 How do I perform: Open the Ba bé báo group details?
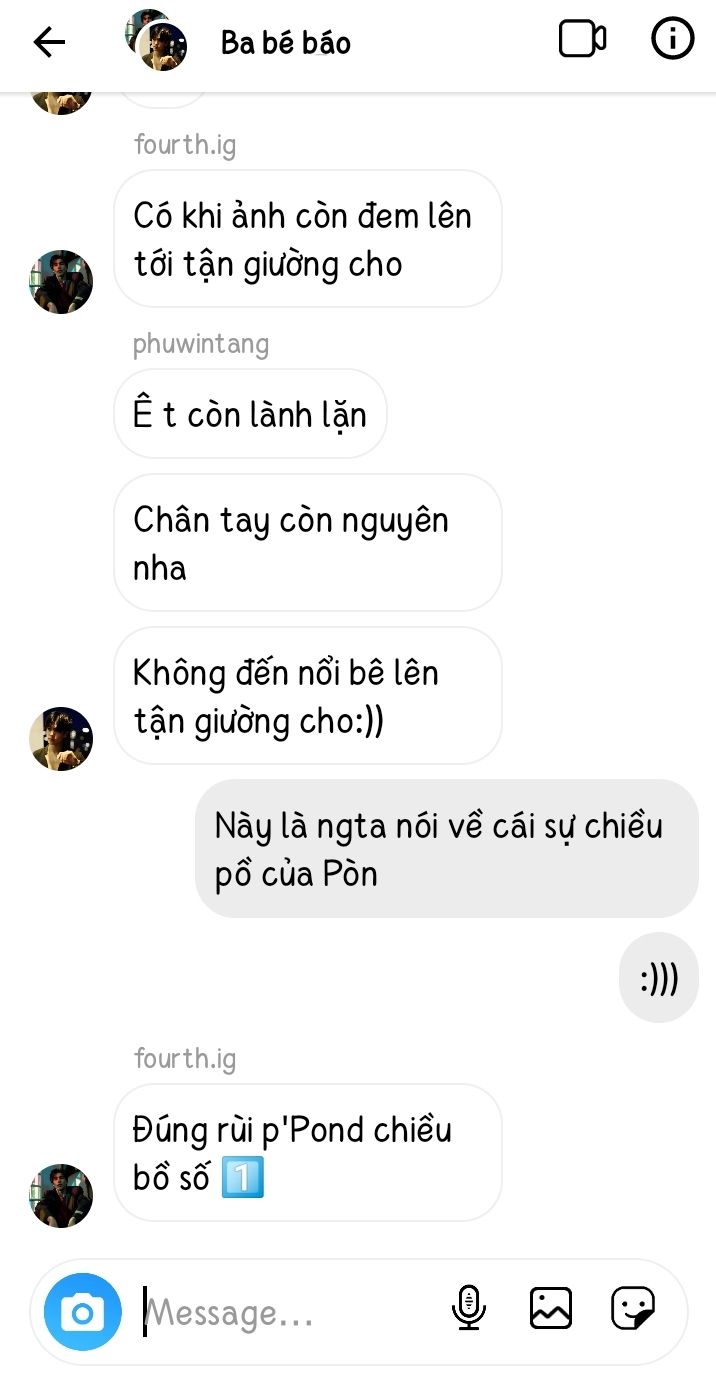(x=286, y=43)
